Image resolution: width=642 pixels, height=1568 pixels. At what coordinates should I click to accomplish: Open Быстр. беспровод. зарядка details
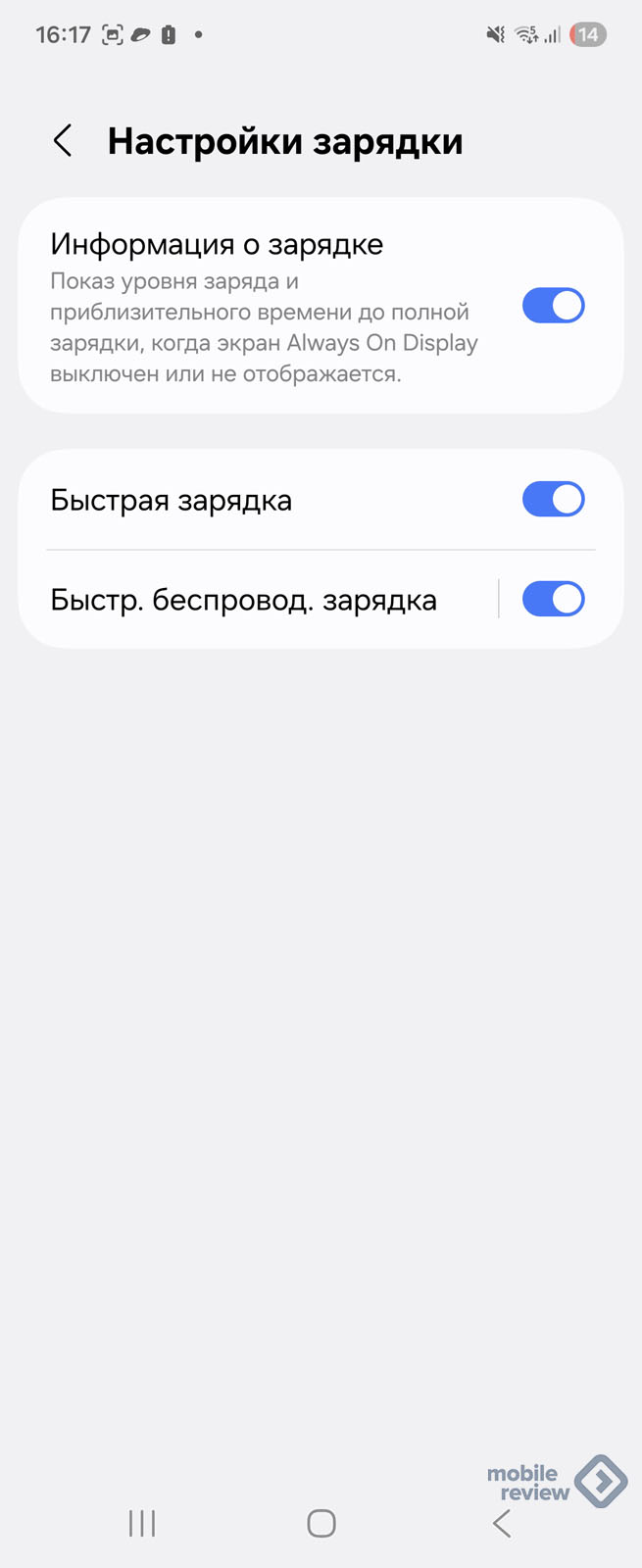point(243,600)
